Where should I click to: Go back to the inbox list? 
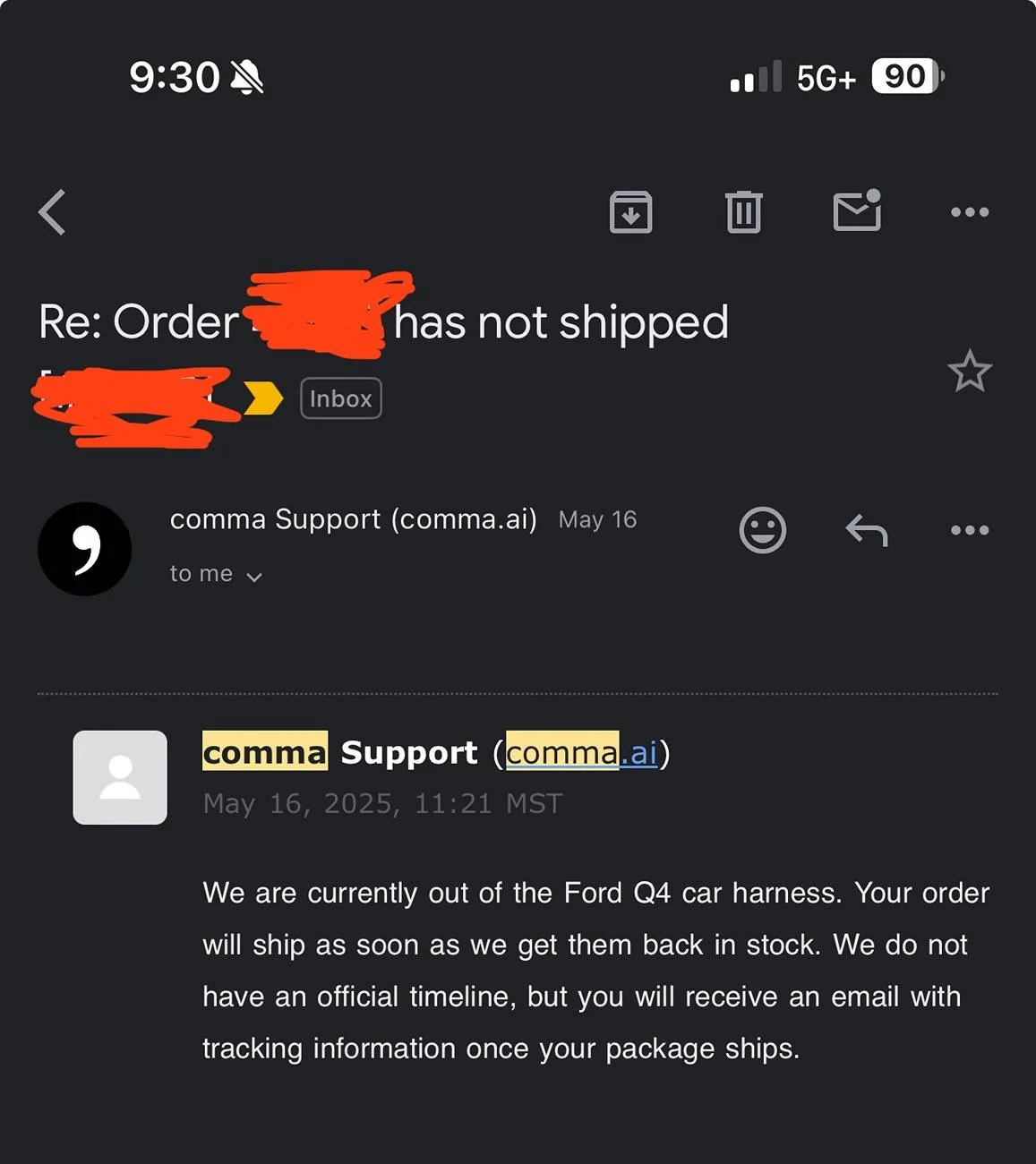point(53,212)
